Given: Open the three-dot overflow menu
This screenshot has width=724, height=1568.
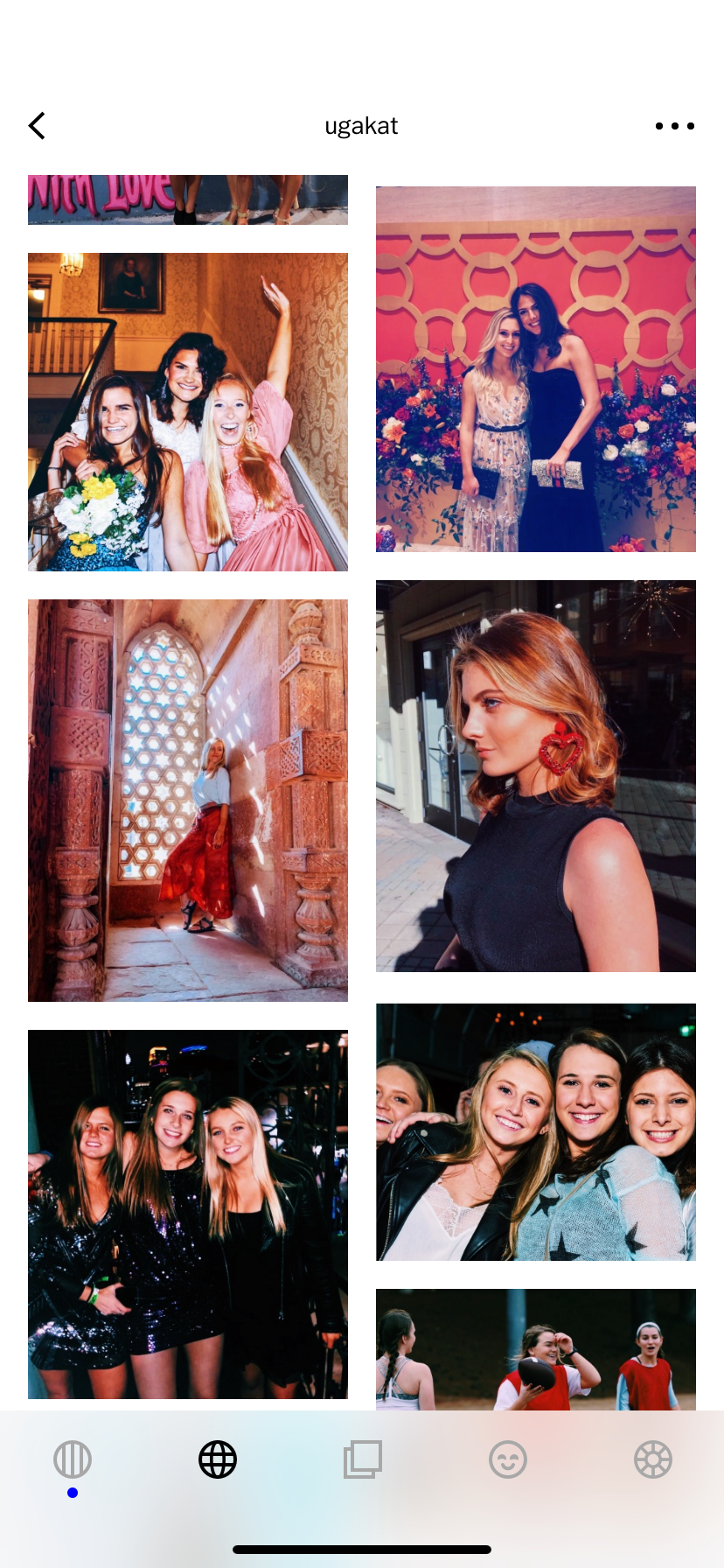Looking at the screenshot, I should tap(674, 126).
